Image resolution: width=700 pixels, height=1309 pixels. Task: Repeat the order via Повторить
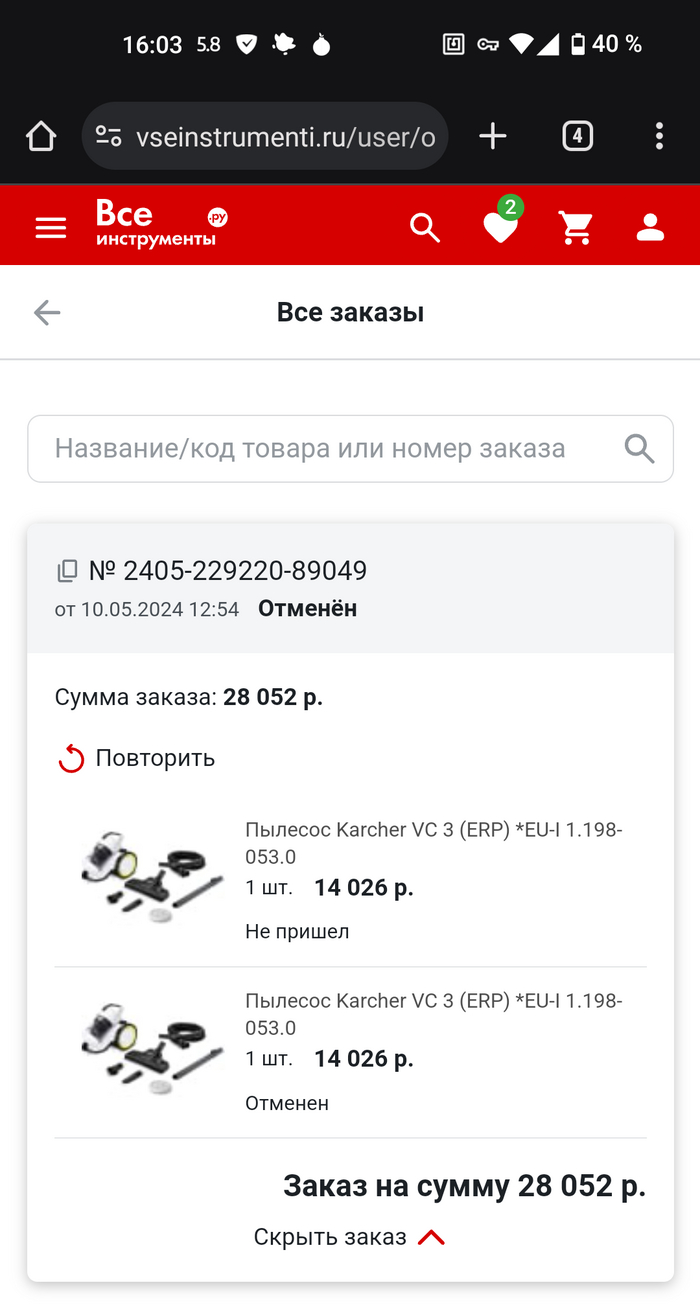point(136,758)
